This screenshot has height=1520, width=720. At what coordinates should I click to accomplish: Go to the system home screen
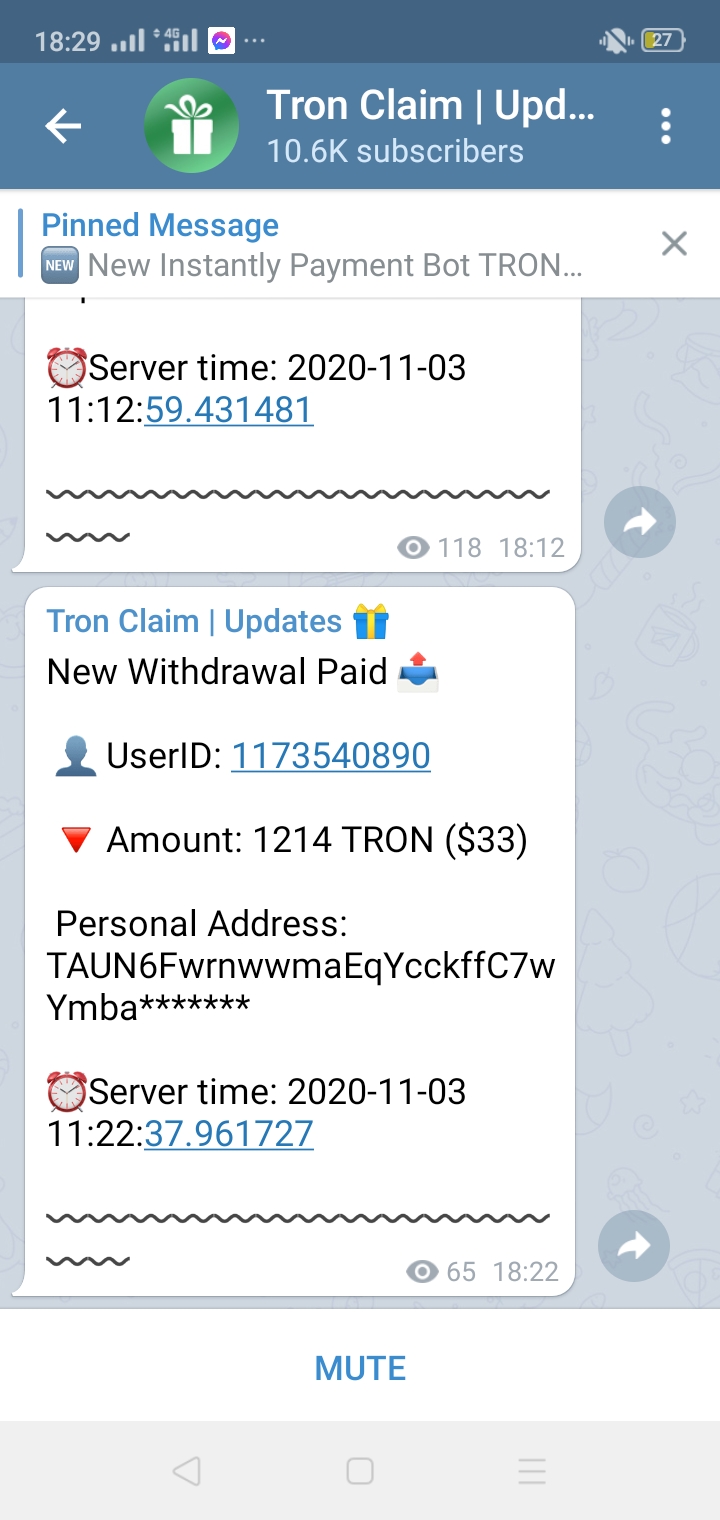coord(360,1471)
